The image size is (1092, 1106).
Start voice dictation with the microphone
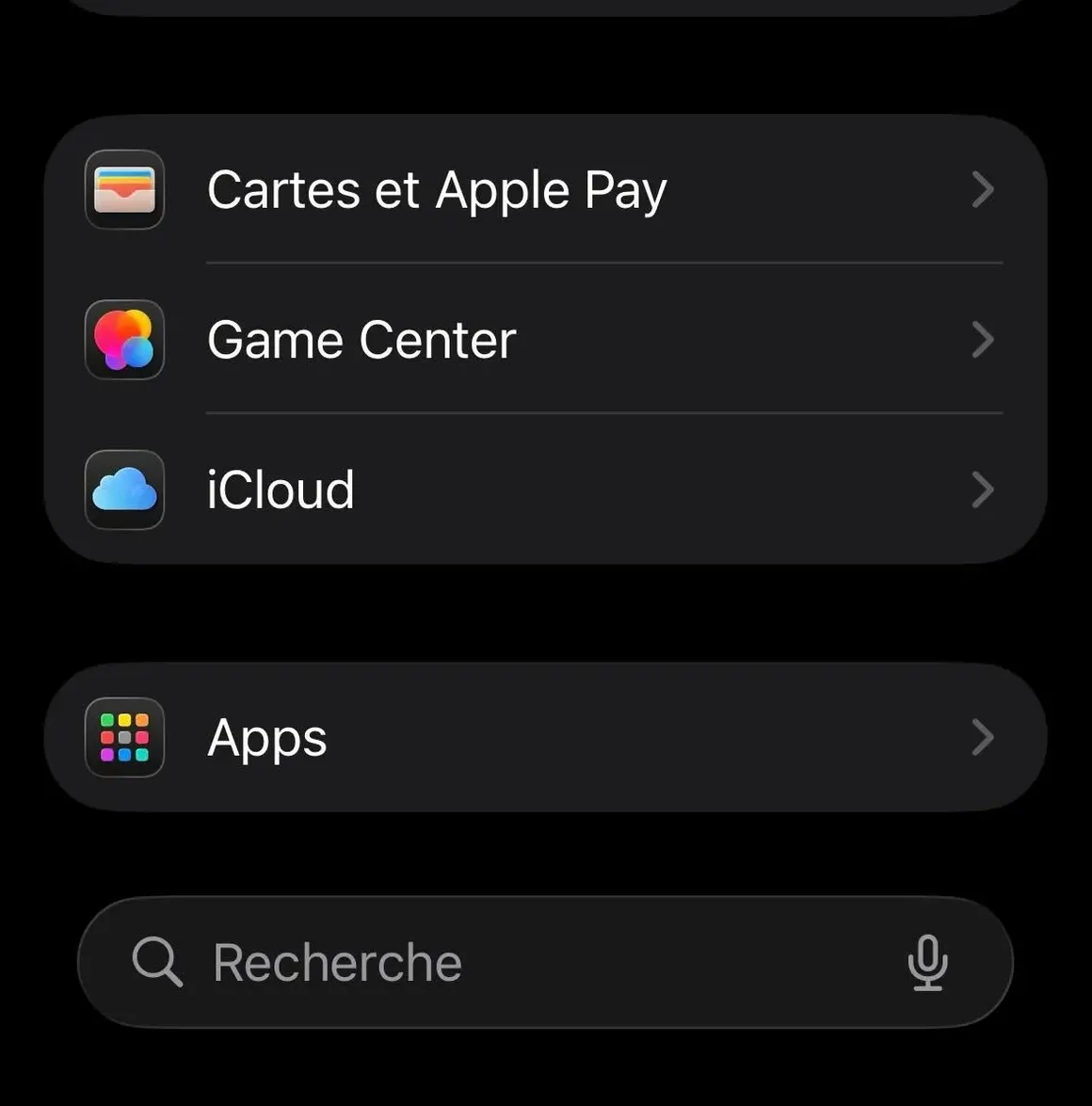927,963
